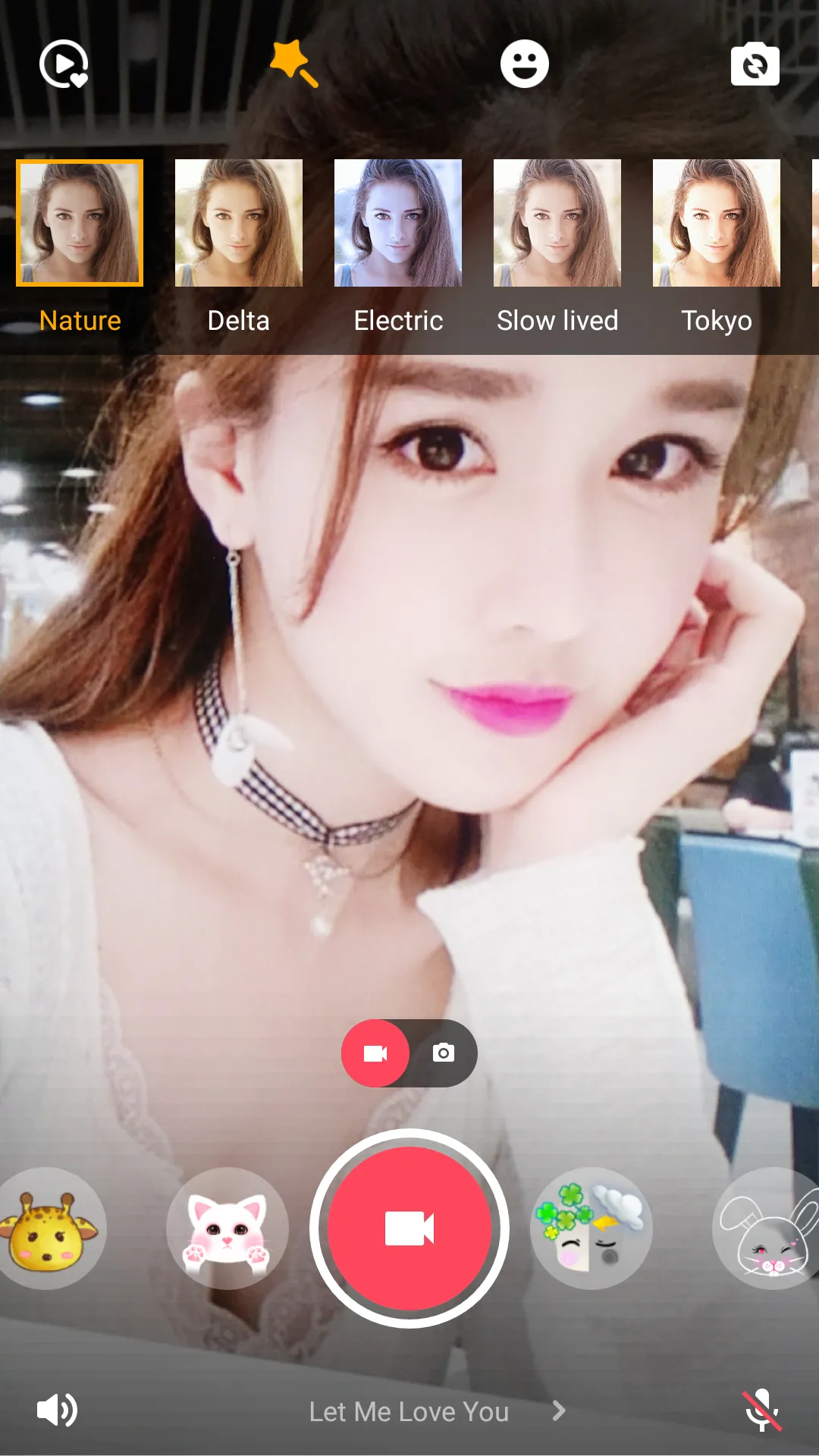Open the video playback gallery
This screenshot has width=819, height=1456.
[x=64, y=66]
